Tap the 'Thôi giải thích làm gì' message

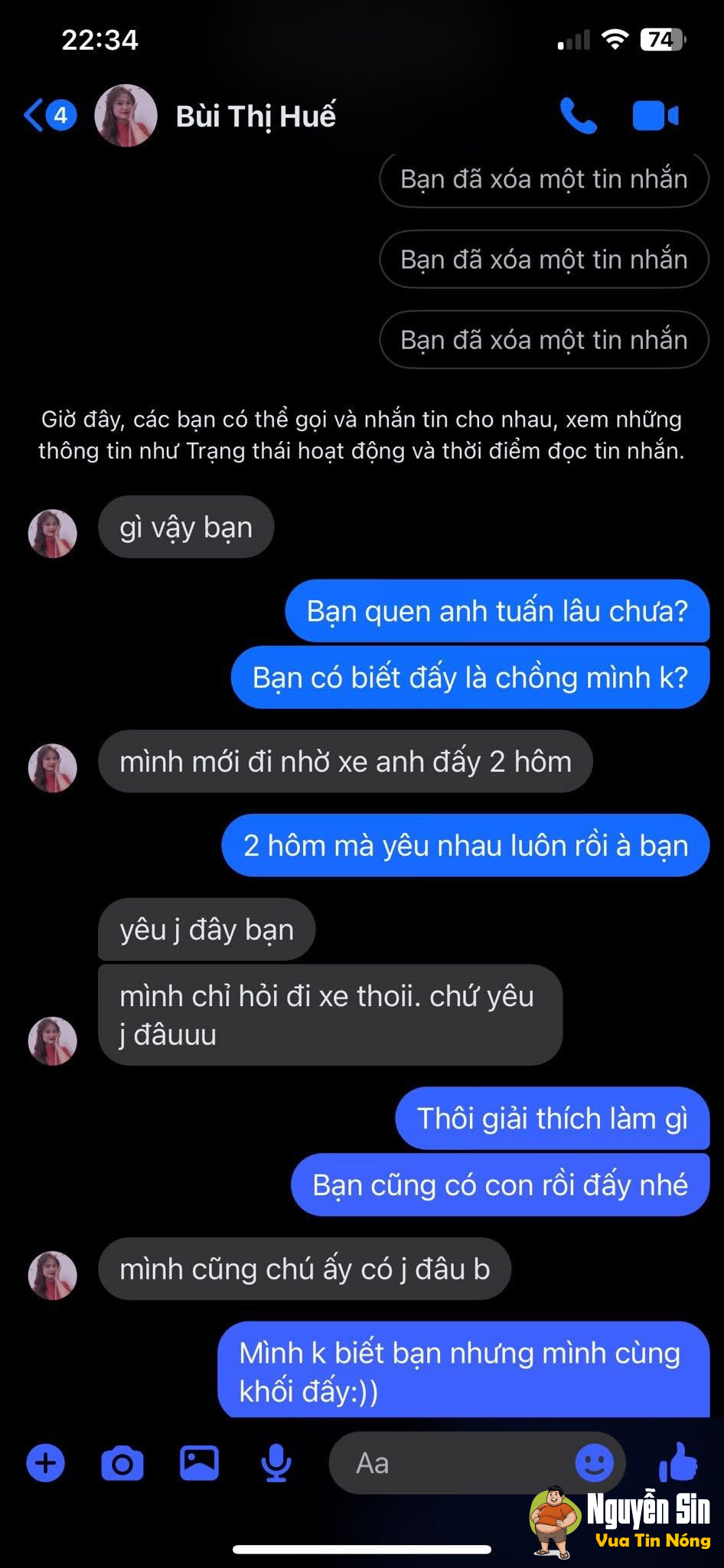(553, 1119)
